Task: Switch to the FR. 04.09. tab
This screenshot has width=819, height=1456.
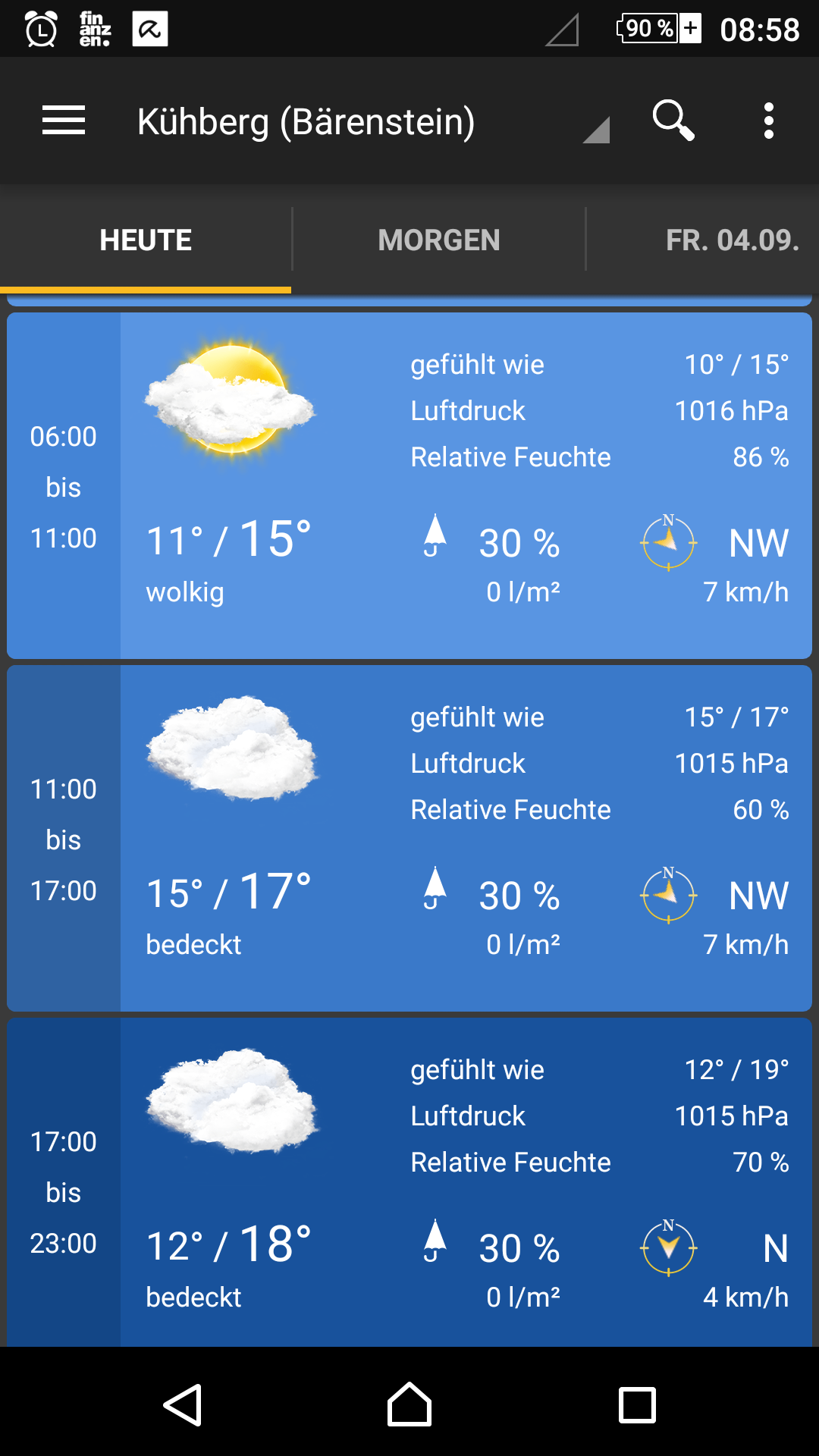Action: 732,240
